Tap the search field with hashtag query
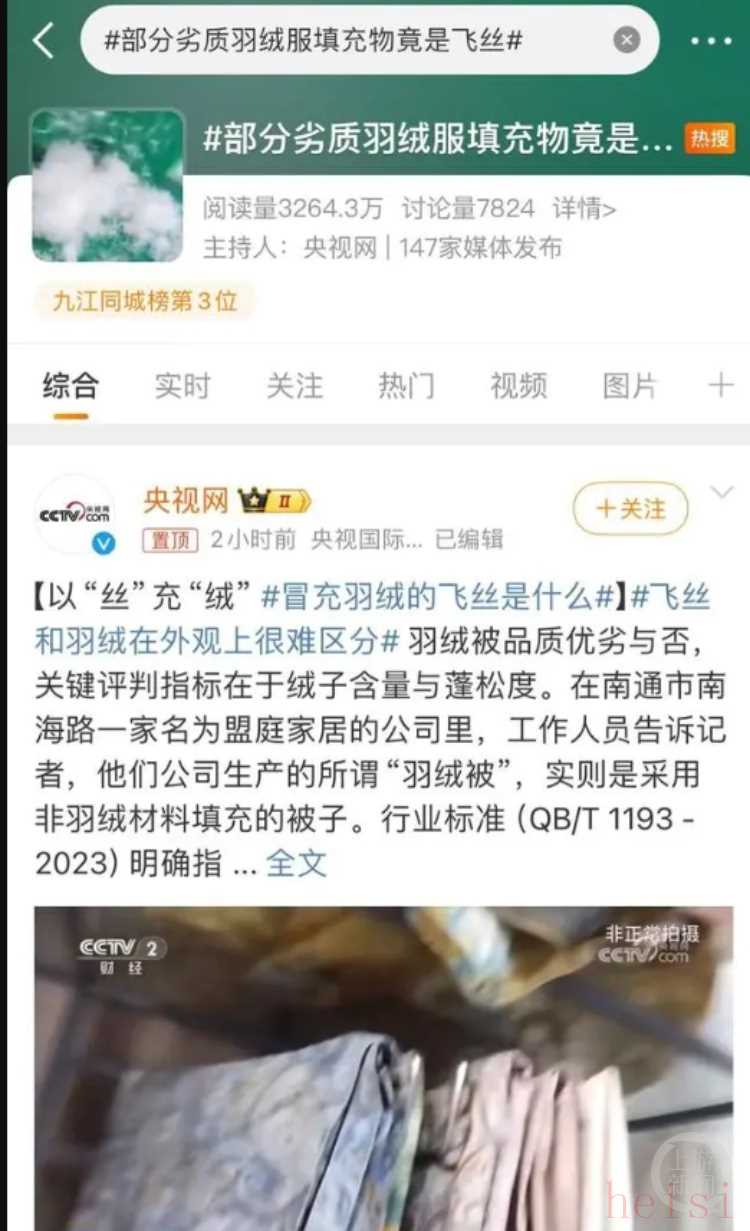Viewport: 750px width, 1231px height. (340, 40)
